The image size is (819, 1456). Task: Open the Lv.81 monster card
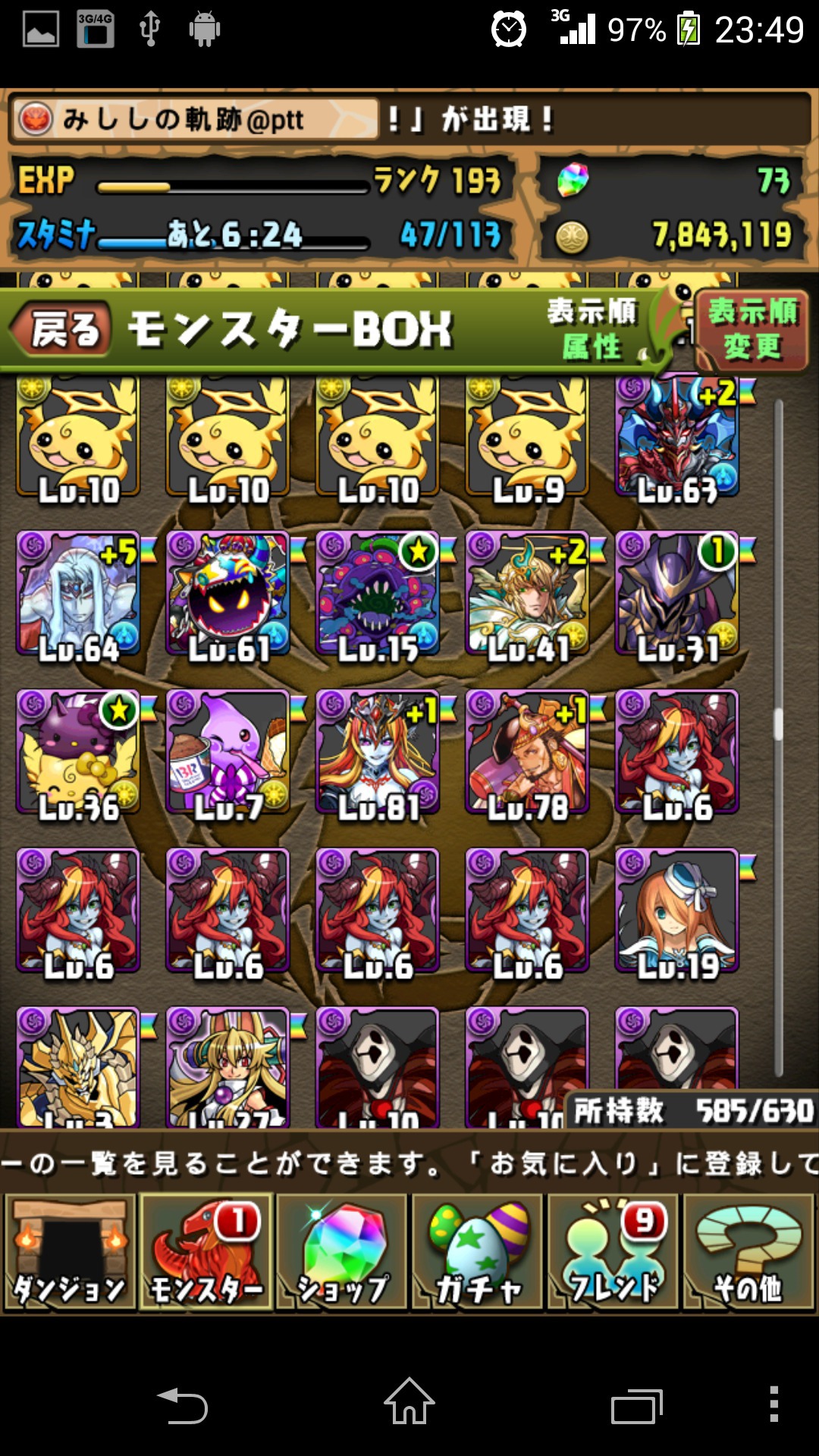pyautogui.click(x=378, y=753)
